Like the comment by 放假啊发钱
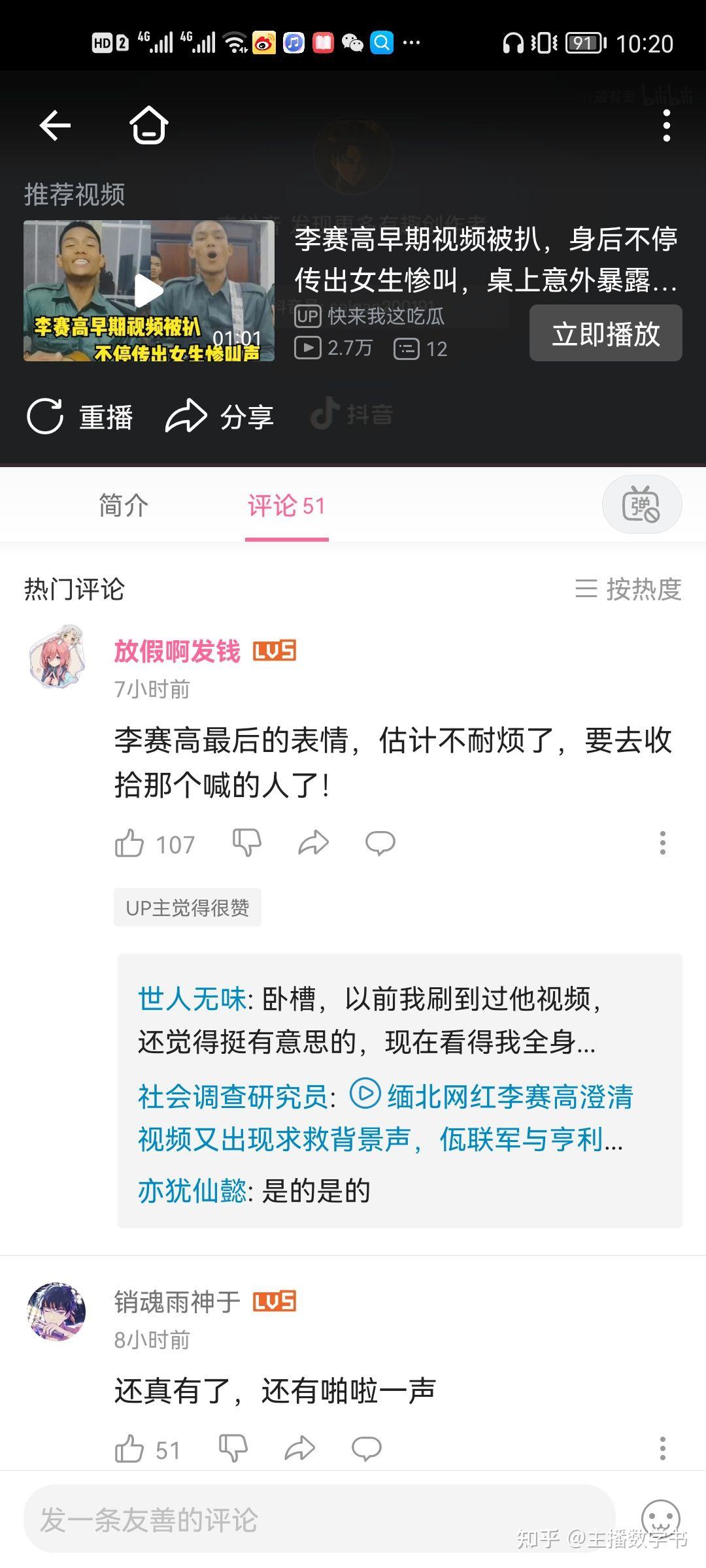Image resolution: width=706 pixels, height=1568 pixels. tap(131, 844)
